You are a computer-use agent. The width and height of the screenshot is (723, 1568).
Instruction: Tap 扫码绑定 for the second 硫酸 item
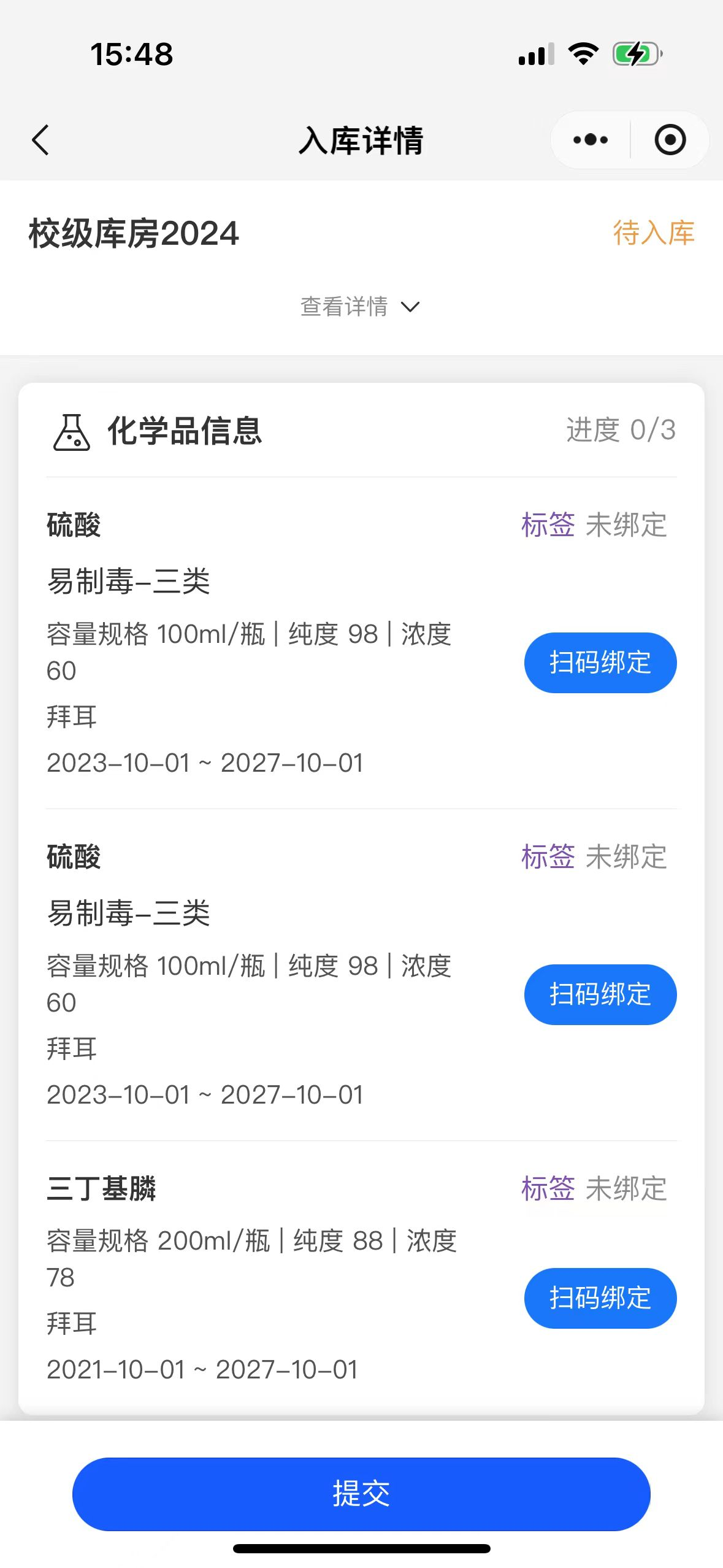click(x=600, y=994)
